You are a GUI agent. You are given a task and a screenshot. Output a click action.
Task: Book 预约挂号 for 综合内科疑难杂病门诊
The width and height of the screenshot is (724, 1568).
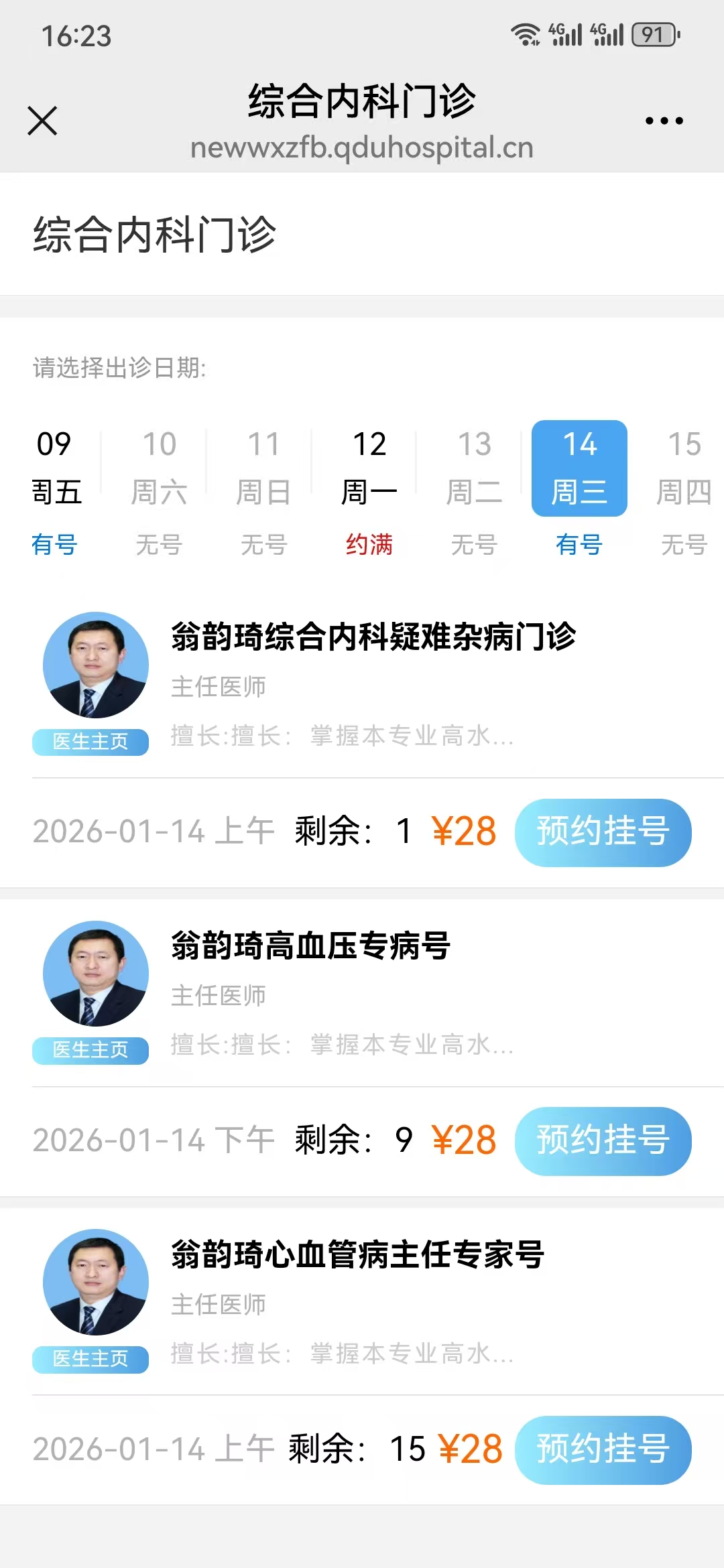(603, 832)
